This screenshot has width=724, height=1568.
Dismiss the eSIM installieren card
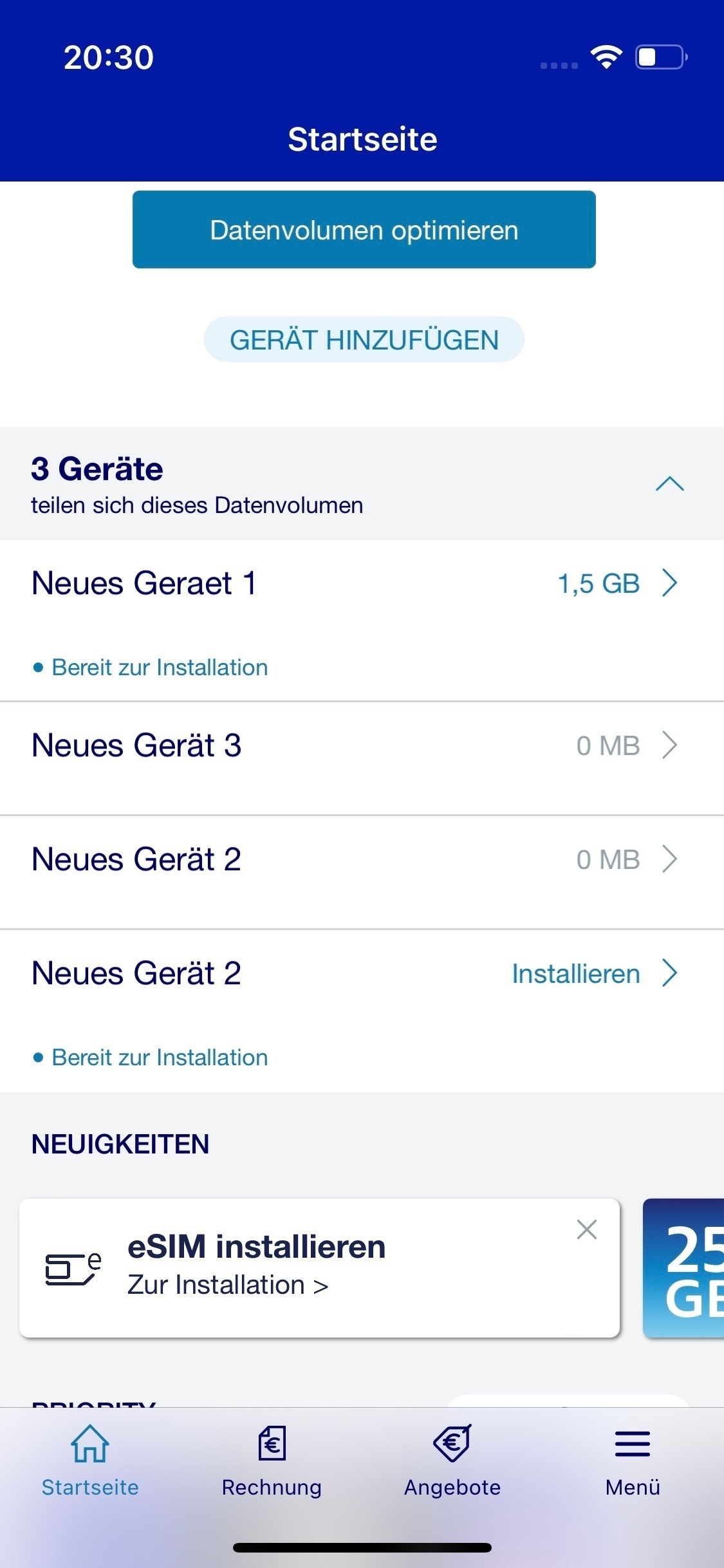[587, 1229]
